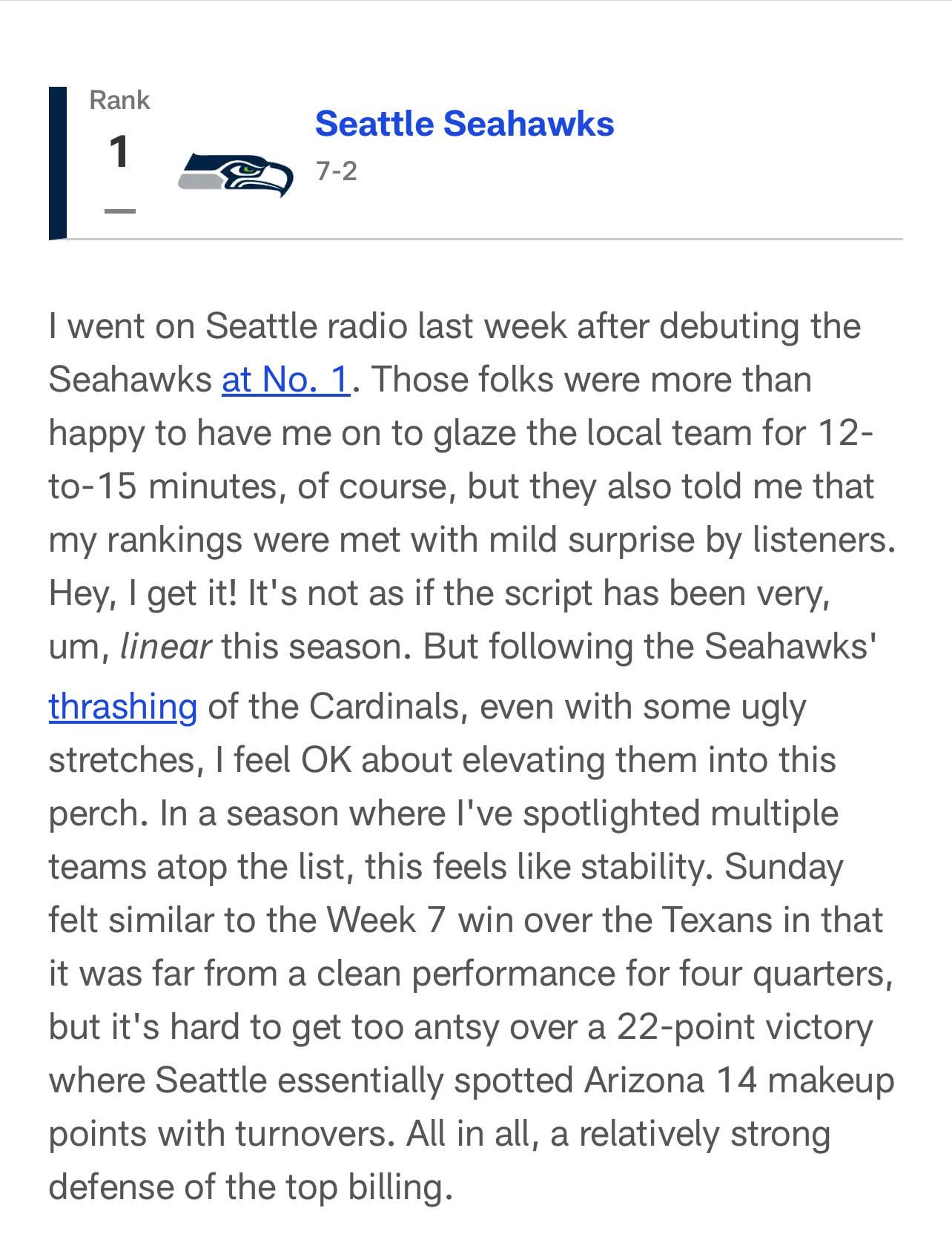Open the 'thrashing' article link
Image resolution: width=952 pixels, height=1254 pixels.
pos(122,706)
